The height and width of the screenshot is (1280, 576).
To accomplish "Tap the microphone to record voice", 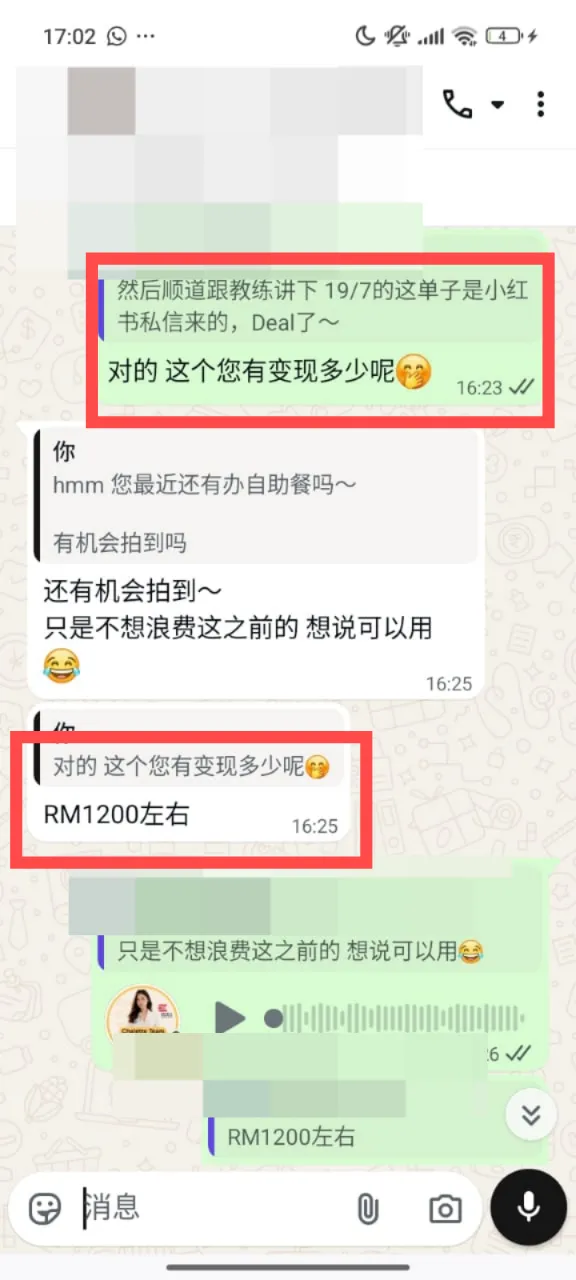I will pos(529,1207).
